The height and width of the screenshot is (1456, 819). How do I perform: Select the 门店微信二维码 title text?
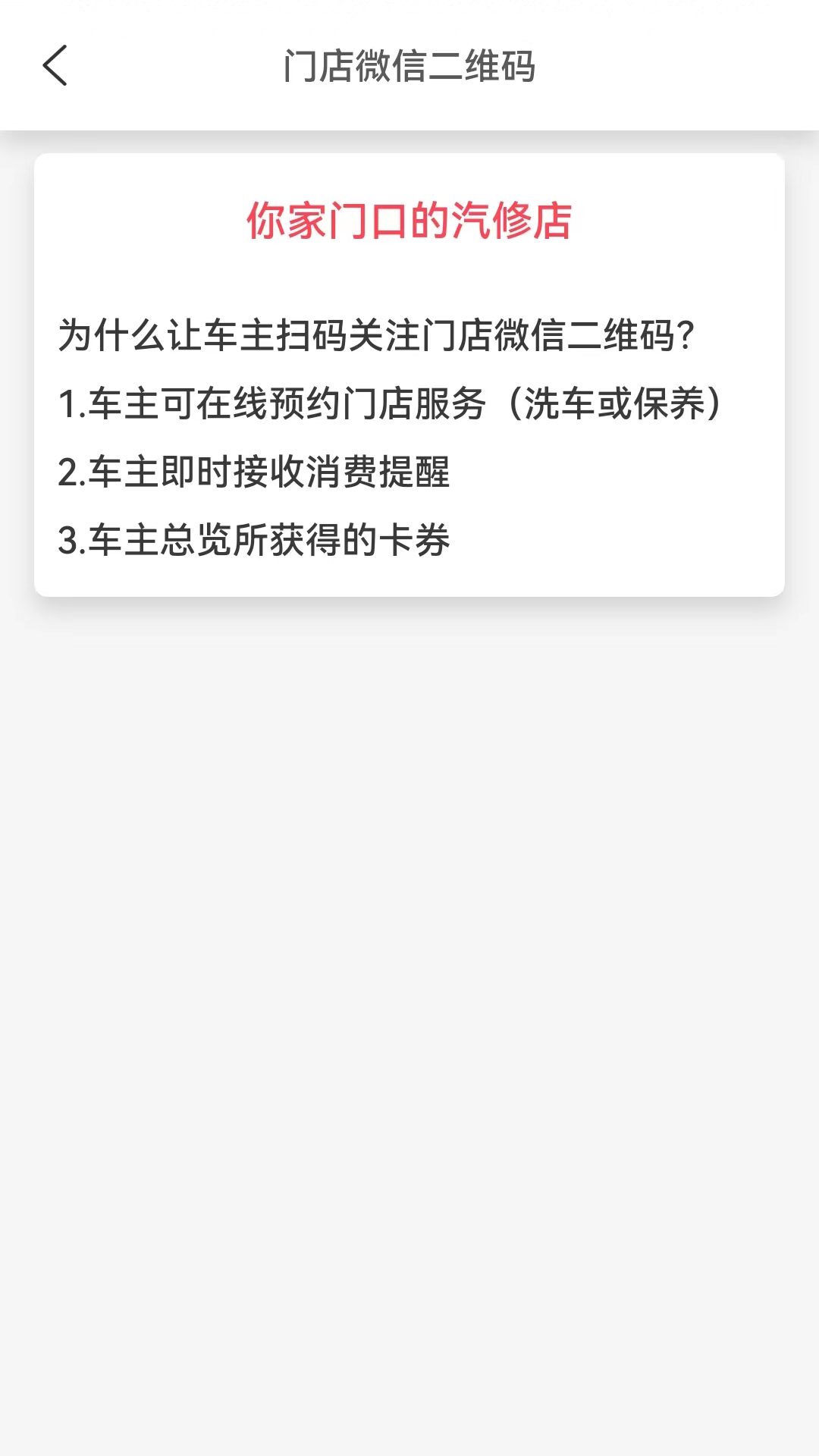pos(409,67)
